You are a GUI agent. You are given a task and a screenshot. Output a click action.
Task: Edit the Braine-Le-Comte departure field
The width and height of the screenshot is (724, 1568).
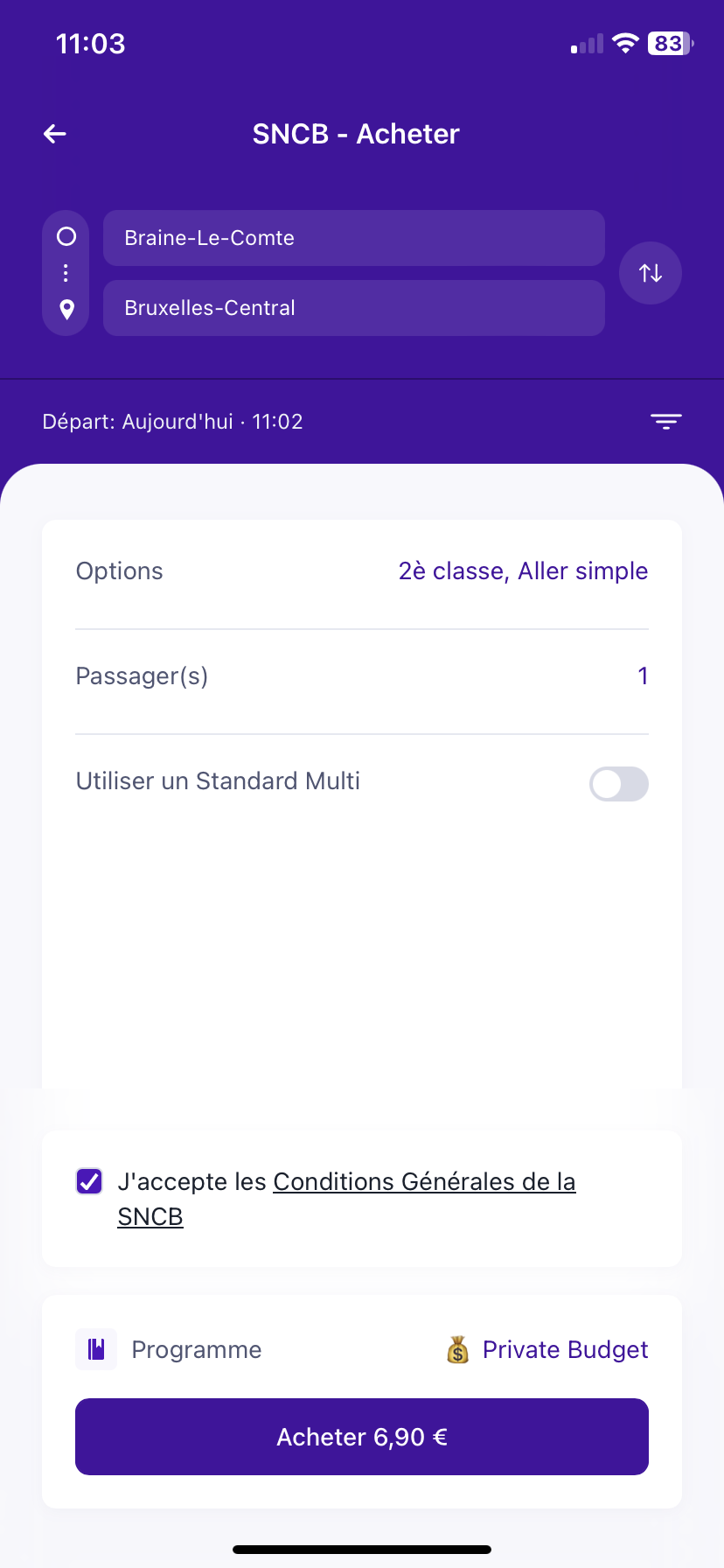(x=353, y=238)
